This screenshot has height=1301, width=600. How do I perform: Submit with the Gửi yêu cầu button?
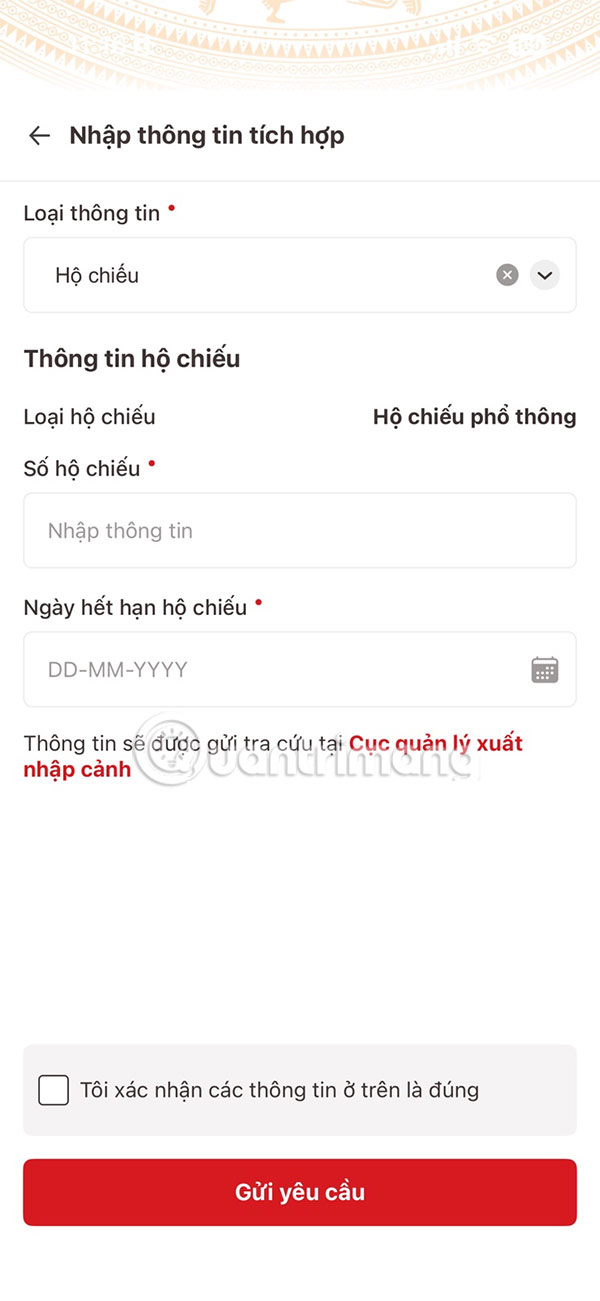click(x=300, y=1192)
